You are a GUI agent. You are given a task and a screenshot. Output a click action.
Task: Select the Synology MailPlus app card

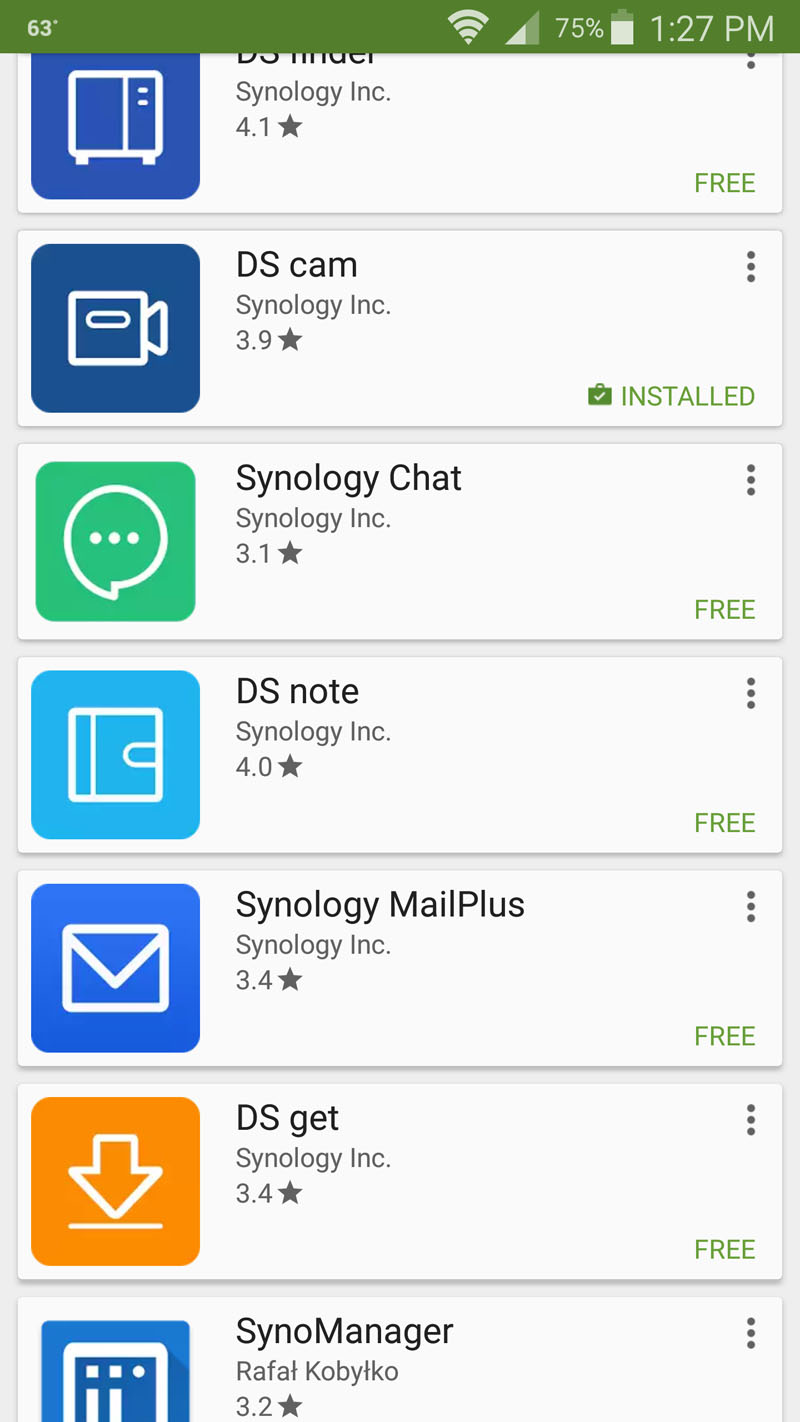(x=400, y=967)
